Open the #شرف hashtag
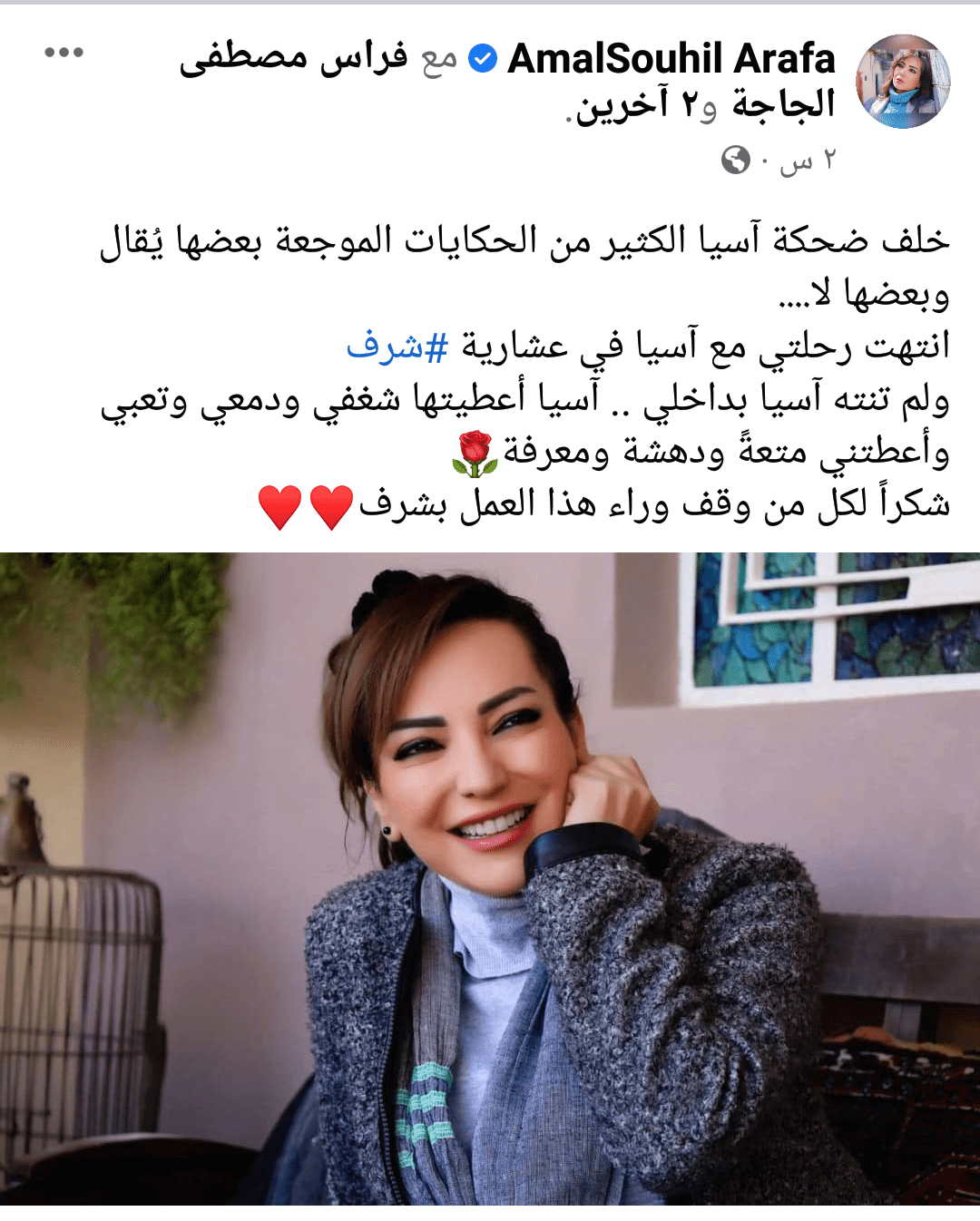 click(x=397, y=347)
